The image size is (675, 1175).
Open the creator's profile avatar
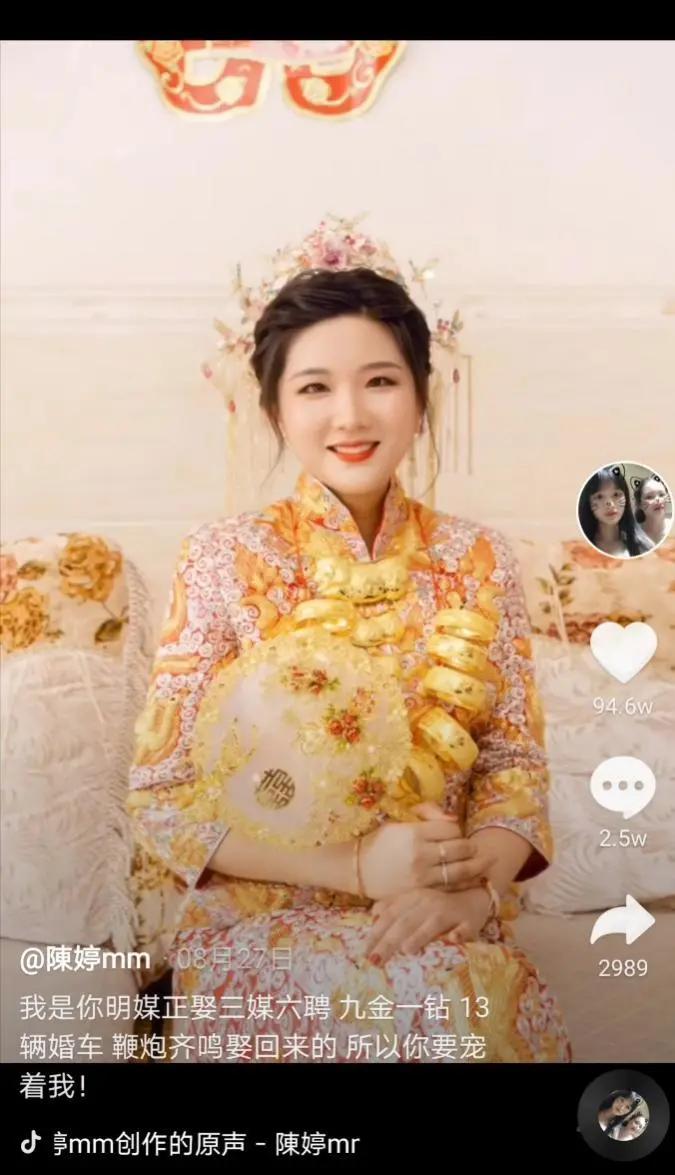coord(624,510)
